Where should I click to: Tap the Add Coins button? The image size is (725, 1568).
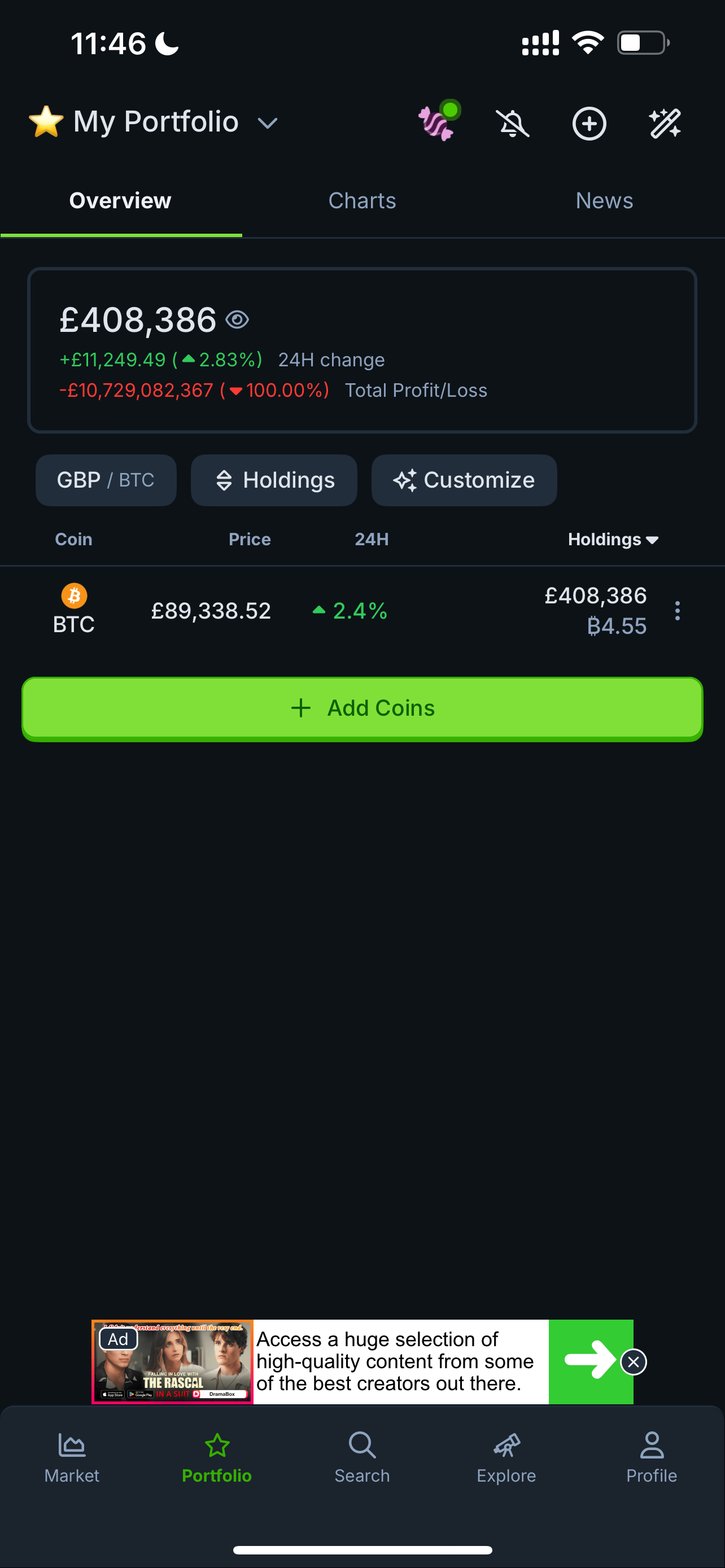click(362, 708)
